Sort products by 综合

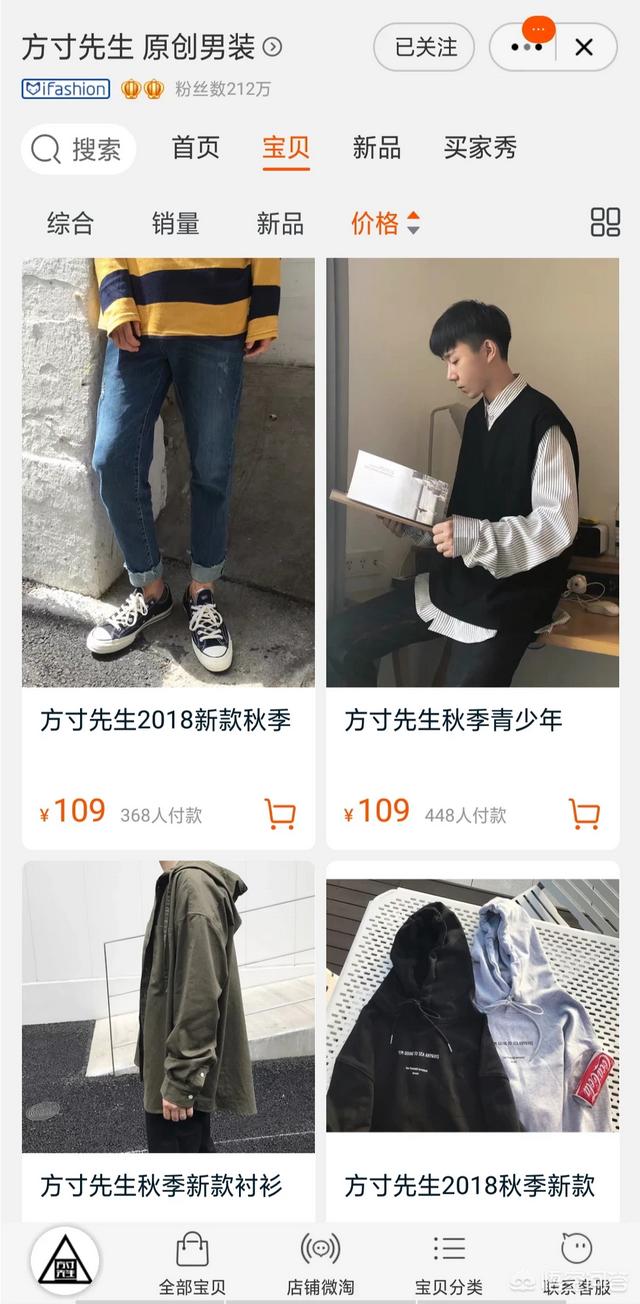pos(70,223)
